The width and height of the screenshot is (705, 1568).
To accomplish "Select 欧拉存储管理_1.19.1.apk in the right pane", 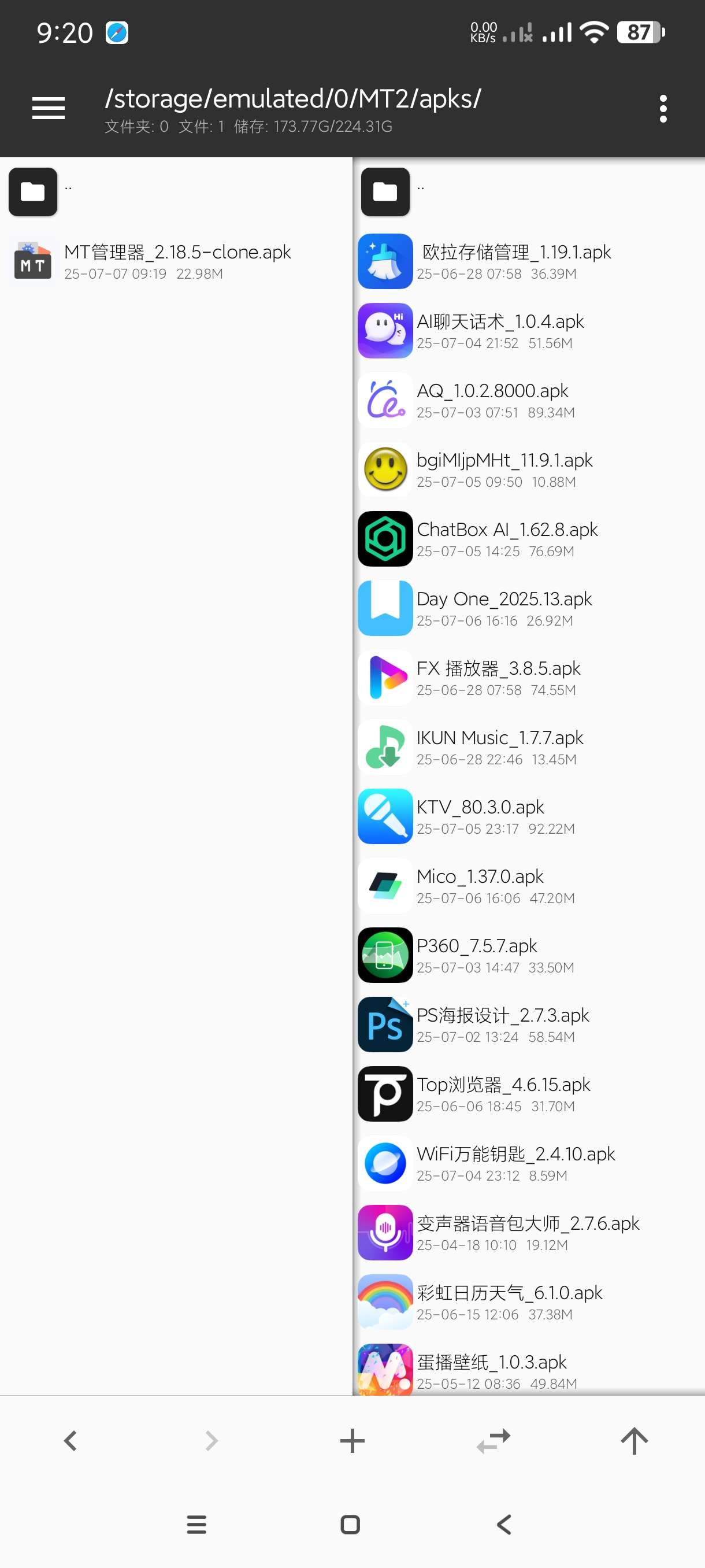I will pos(516,261).
